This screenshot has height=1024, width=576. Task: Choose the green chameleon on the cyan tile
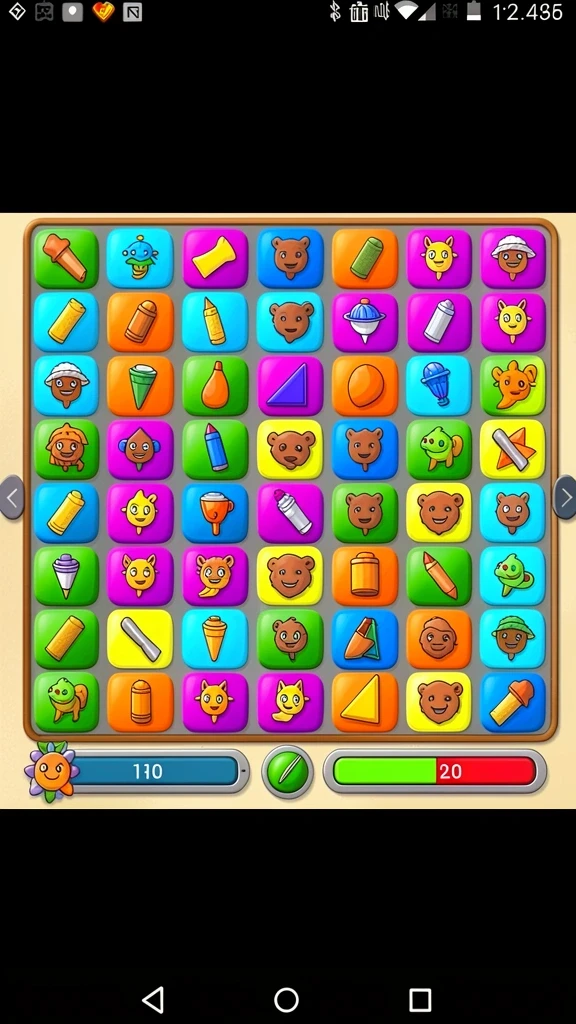point(513,575)
